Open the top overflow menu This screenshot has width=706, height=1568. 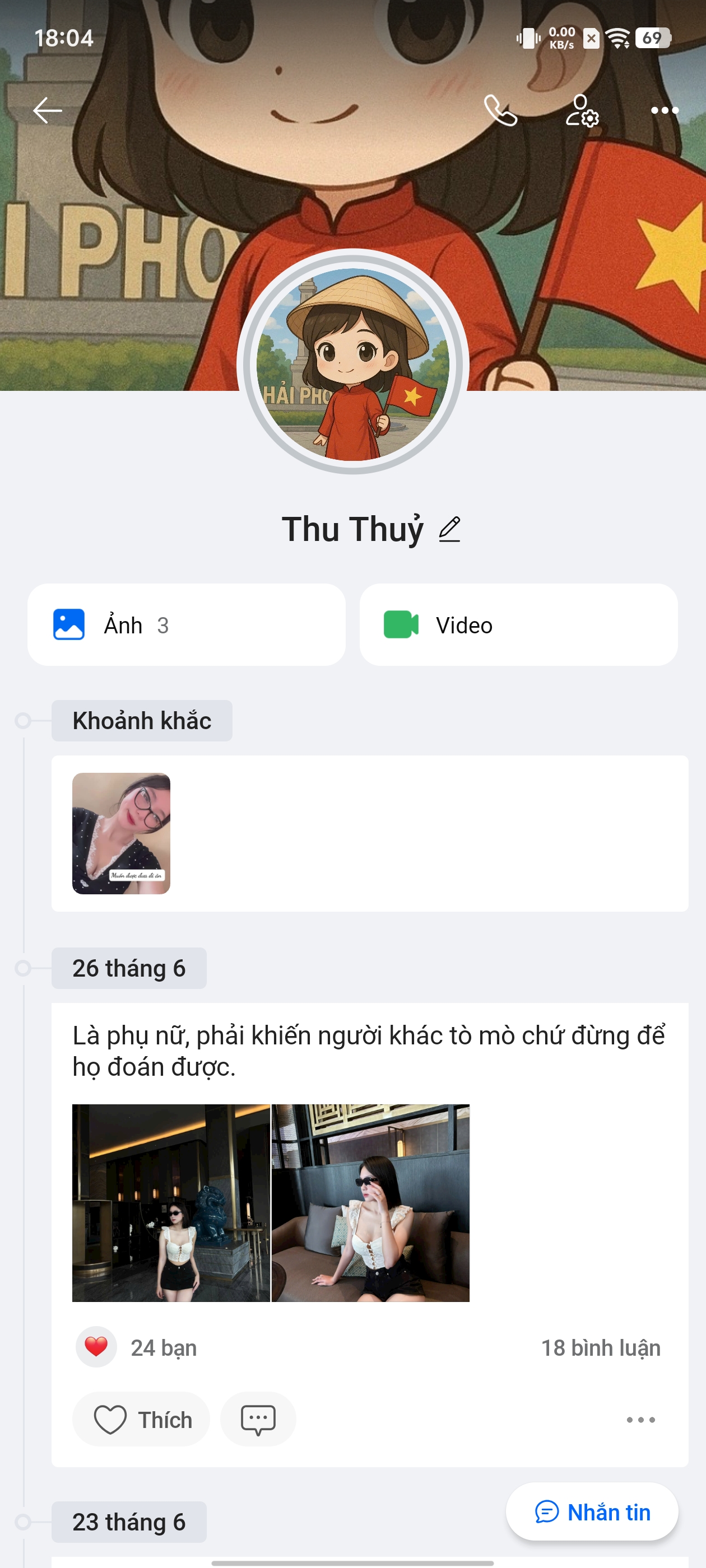pos(664,110)
